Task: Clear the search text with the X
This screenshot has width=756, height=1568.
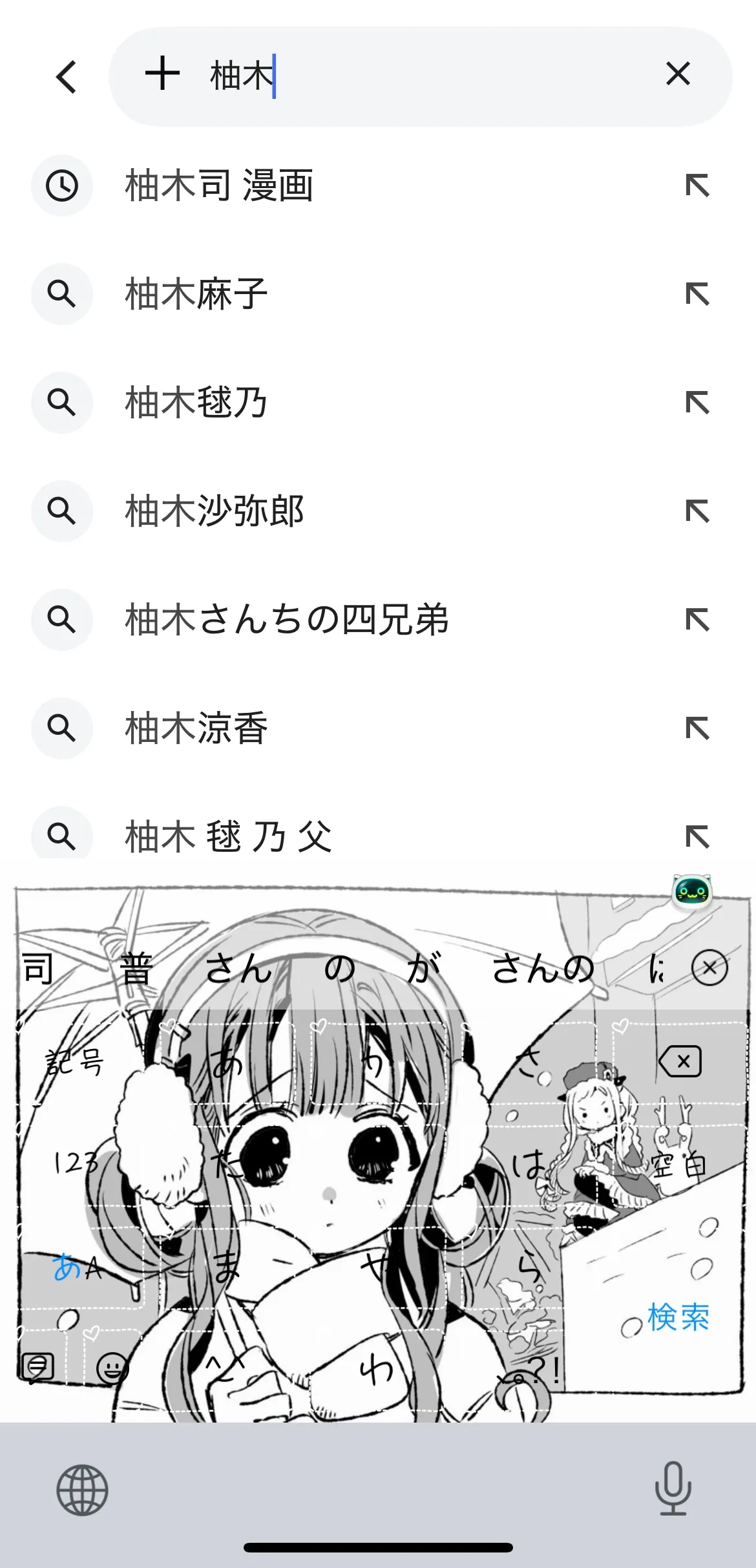Action: point(678,74)
